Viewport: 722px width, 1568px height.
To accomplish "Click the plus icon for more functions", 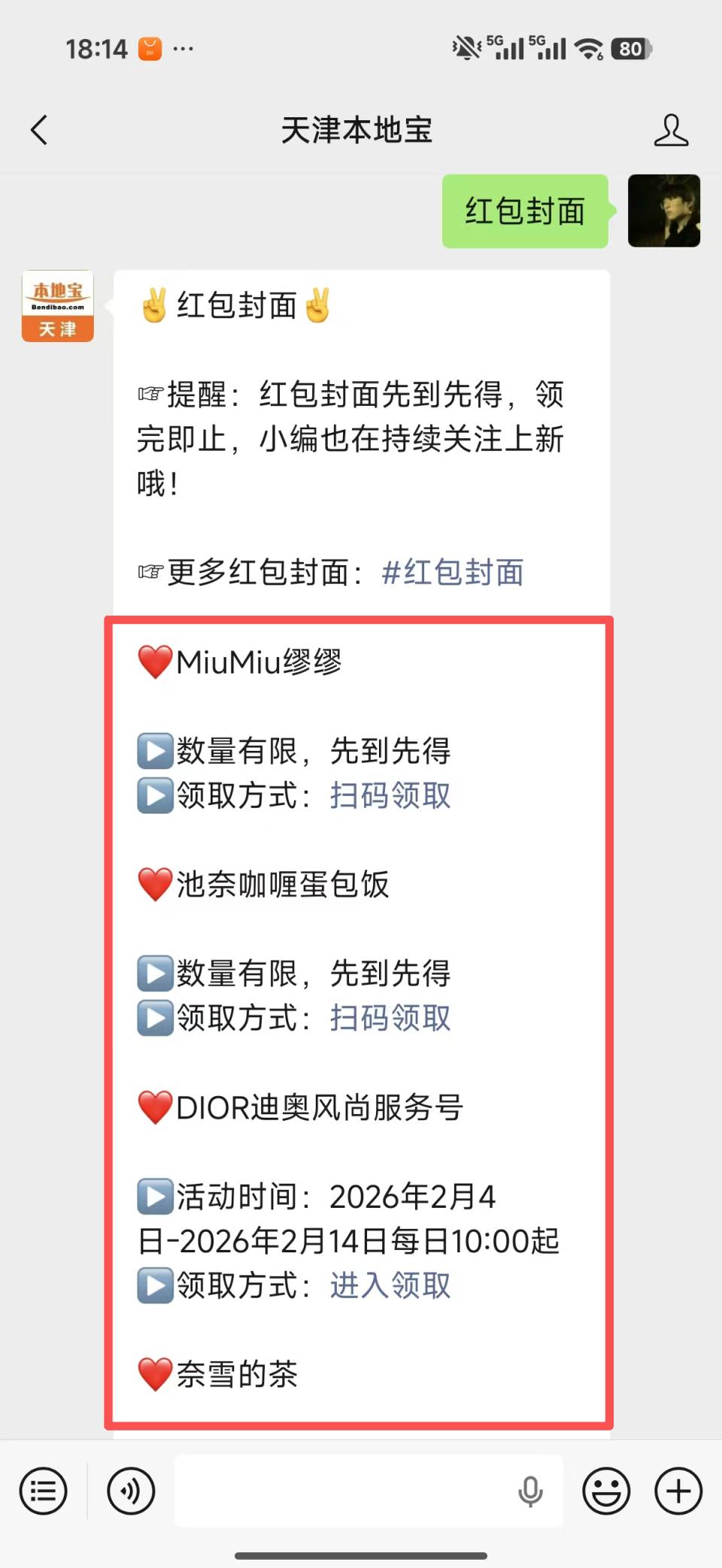I will [678, 1491].
